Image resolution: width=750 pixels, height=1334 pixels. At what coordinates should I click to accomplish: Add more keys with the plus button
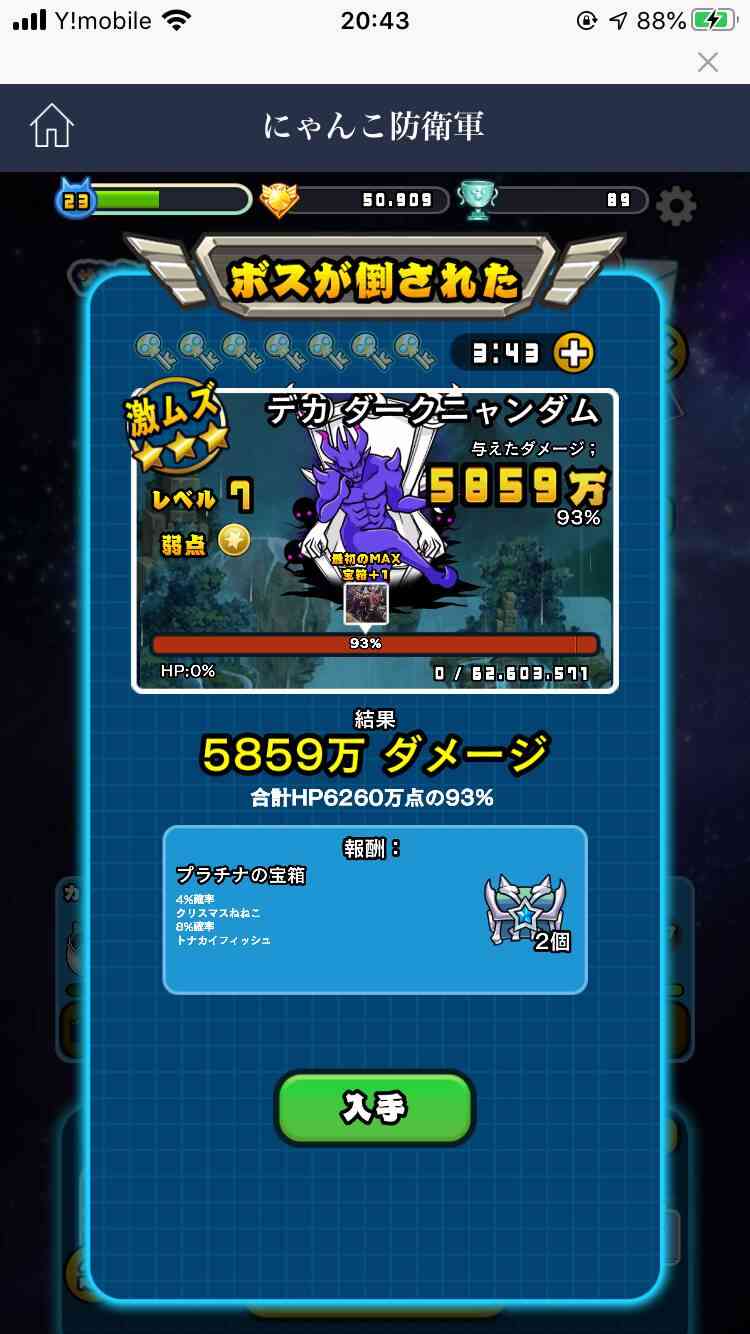(x=574, y=352)
